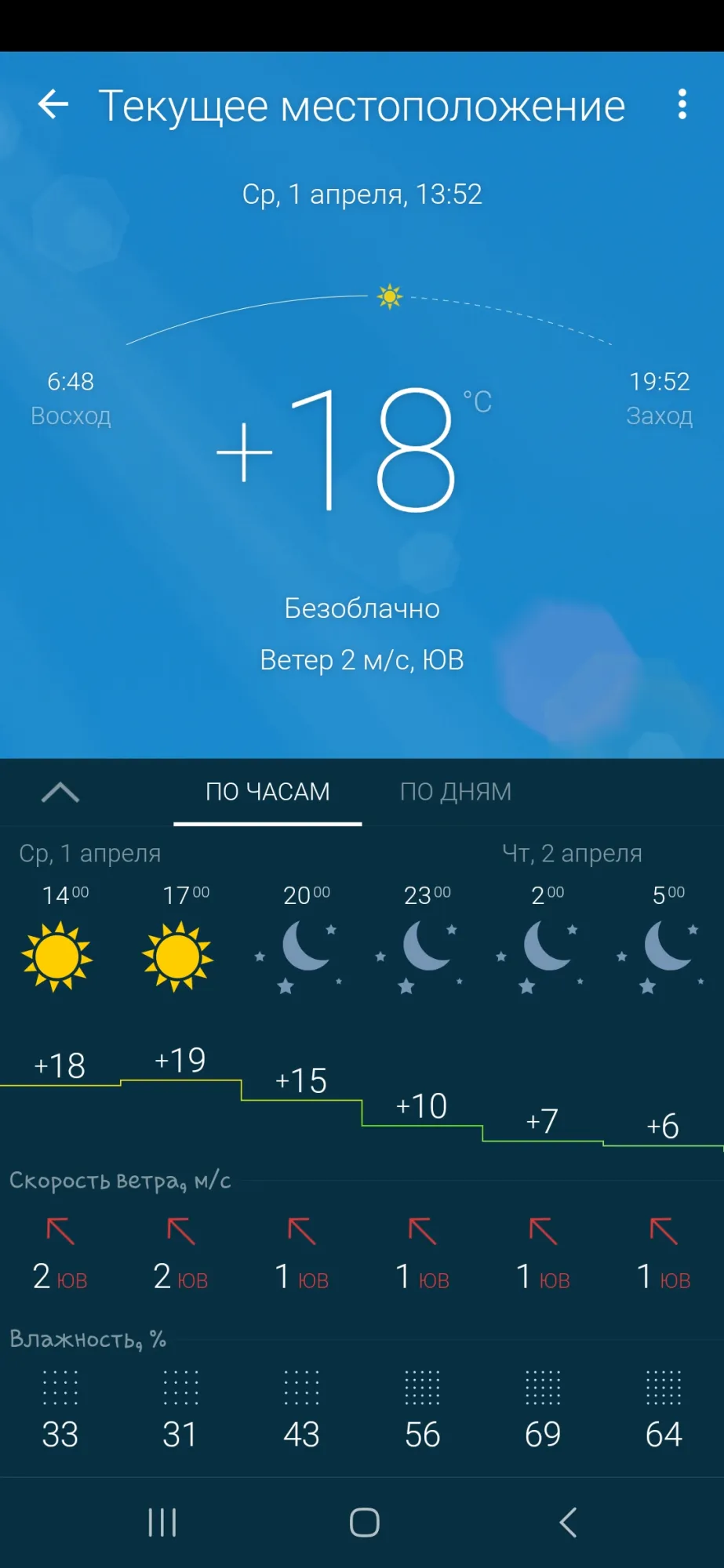The height and width of the screenshot is (1568, 724).
Task: Go back using the top arrow
Action: (x=53, y=104)
